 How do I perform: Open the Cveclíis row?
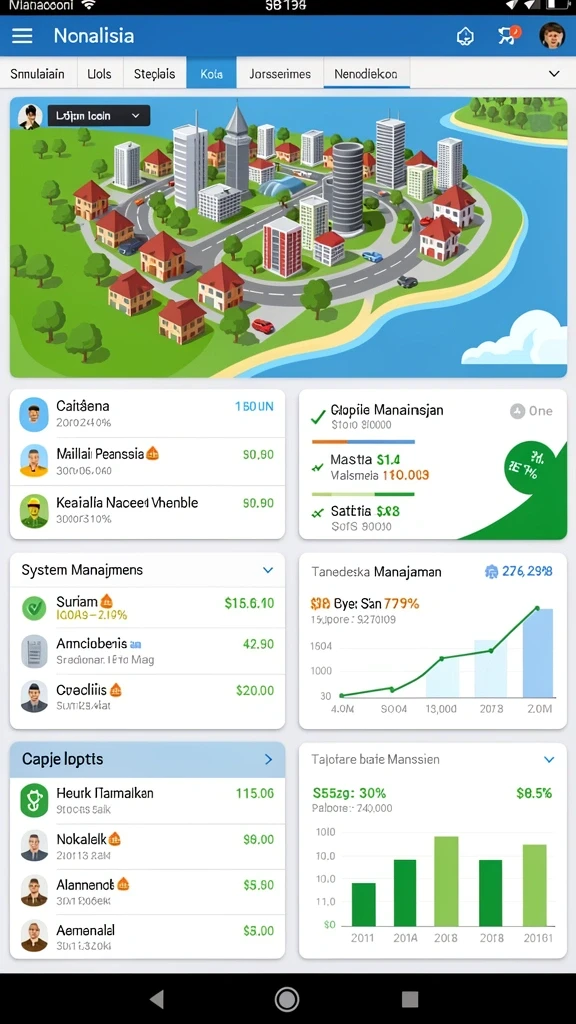[x=148, y=696]
